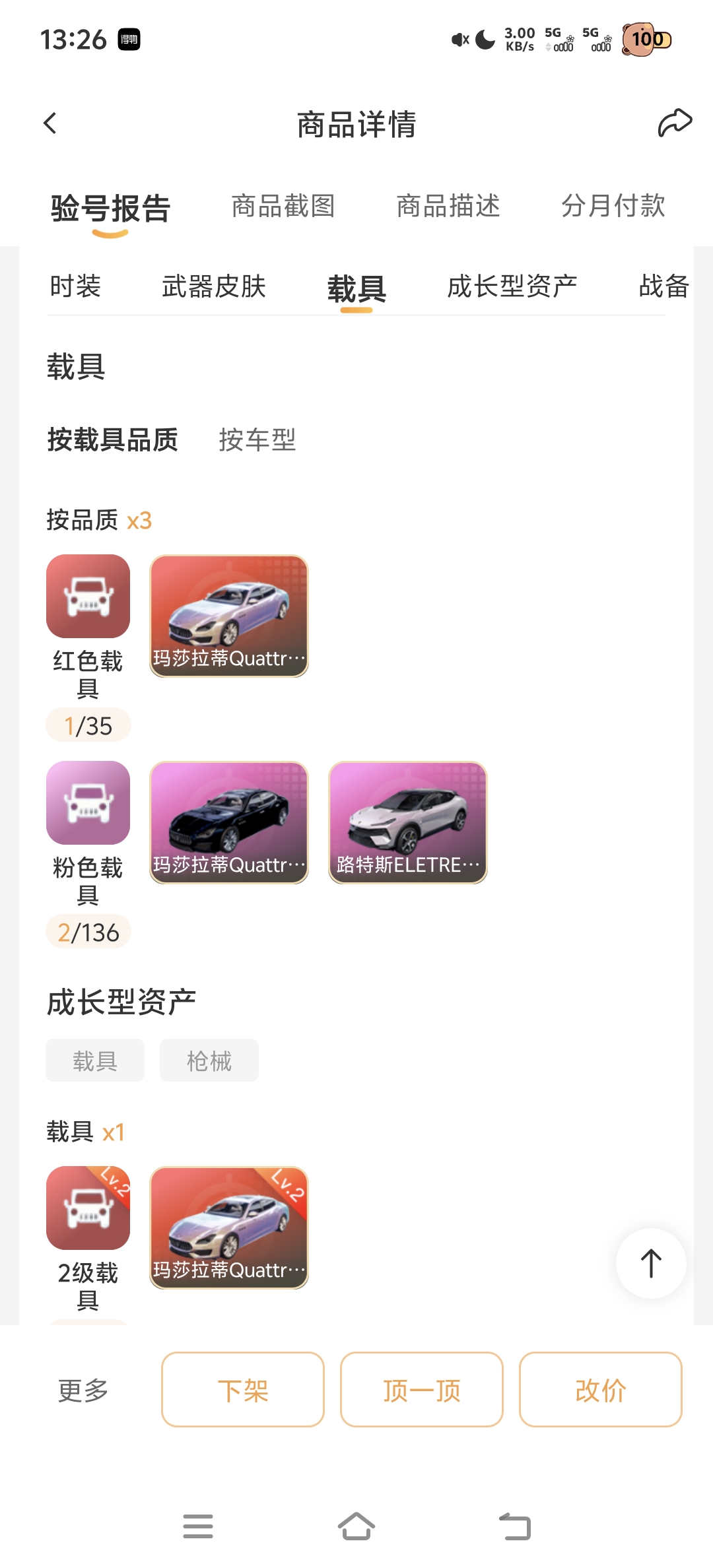Tap the 枪械 chip under 成长型资产

tap(209, 1061)
